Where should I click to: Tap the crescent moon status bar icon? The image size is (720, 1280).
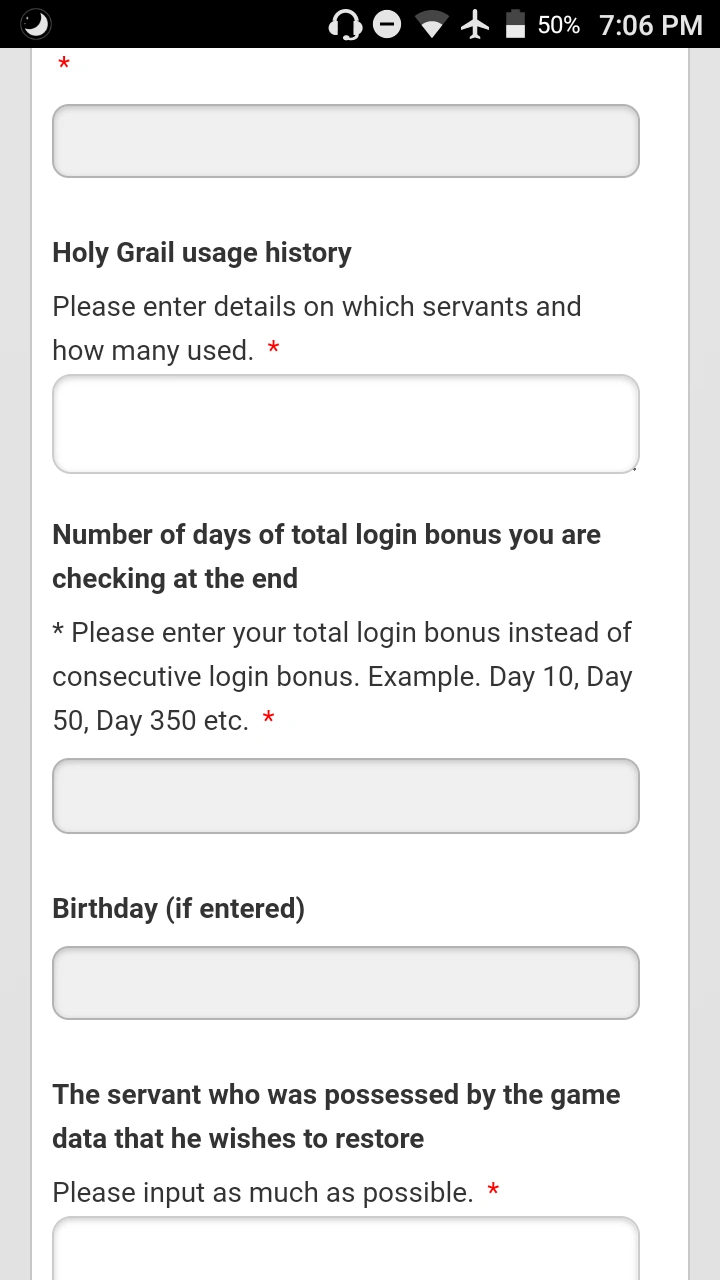click(x=35, y=23)
